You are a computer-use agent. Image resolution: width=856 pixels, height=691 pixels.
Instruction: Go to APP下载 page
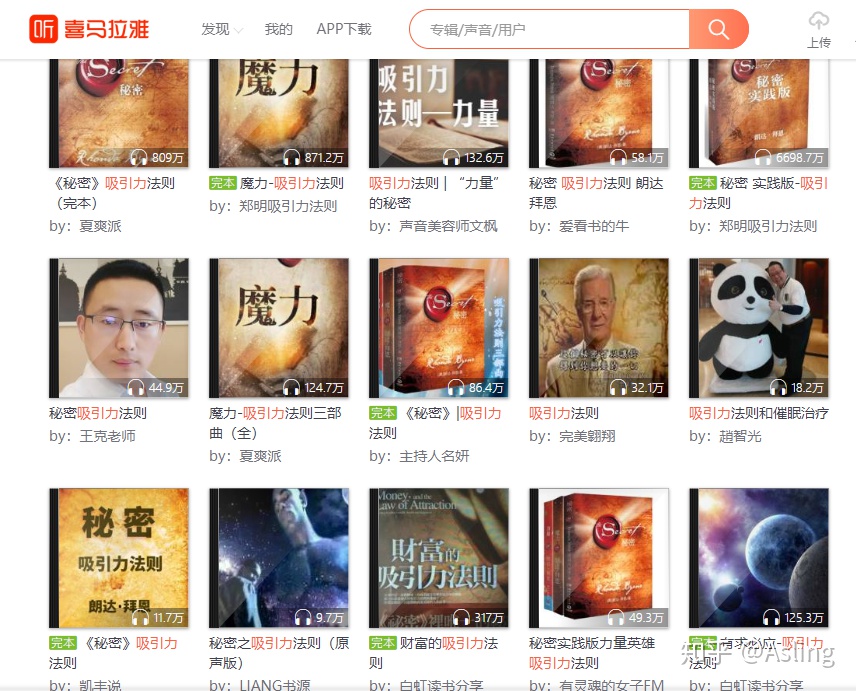tap(343, 29)
